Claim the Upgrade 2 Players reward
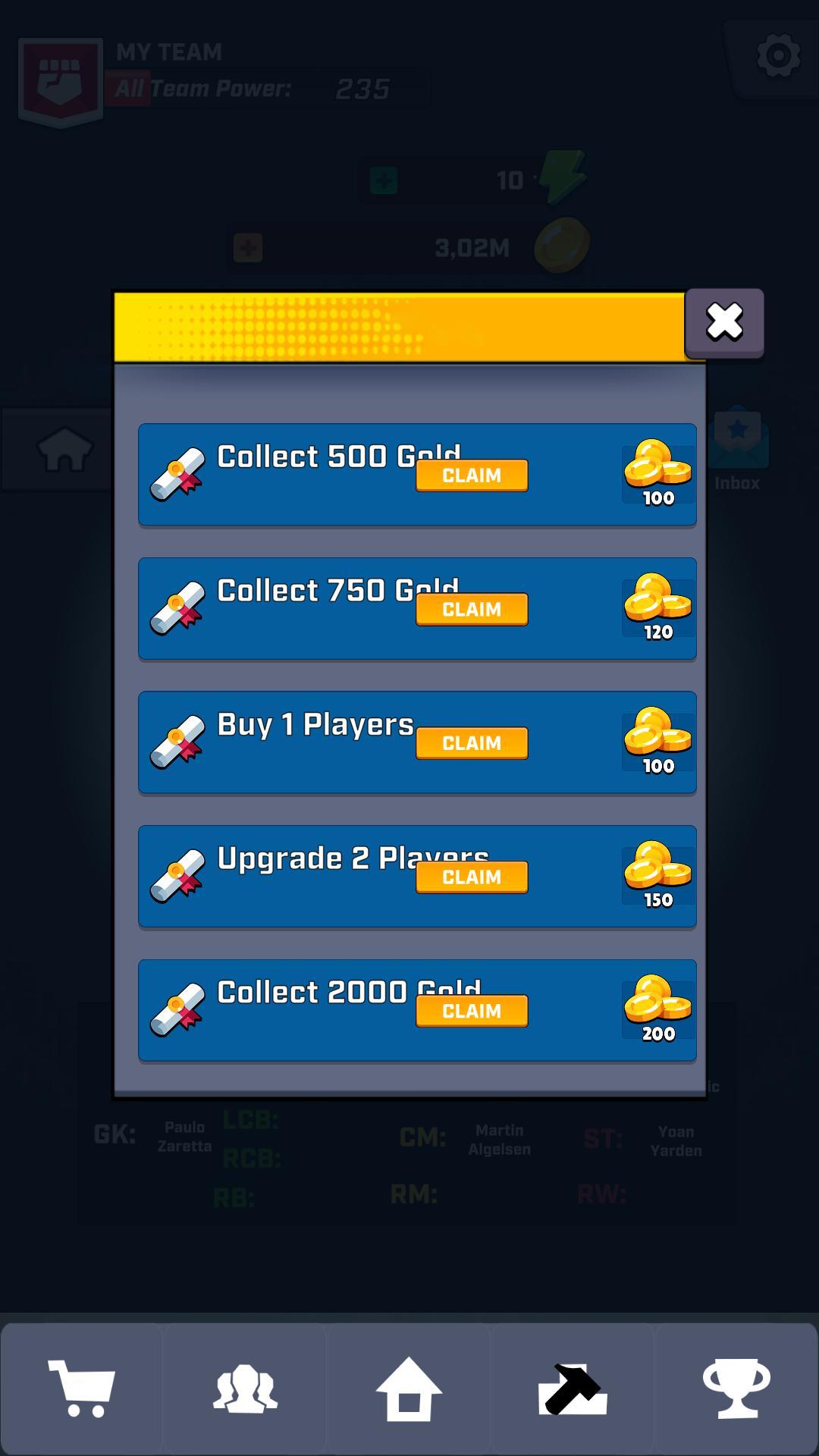This screenshot has height=1456, width=819. click(472, 877)
